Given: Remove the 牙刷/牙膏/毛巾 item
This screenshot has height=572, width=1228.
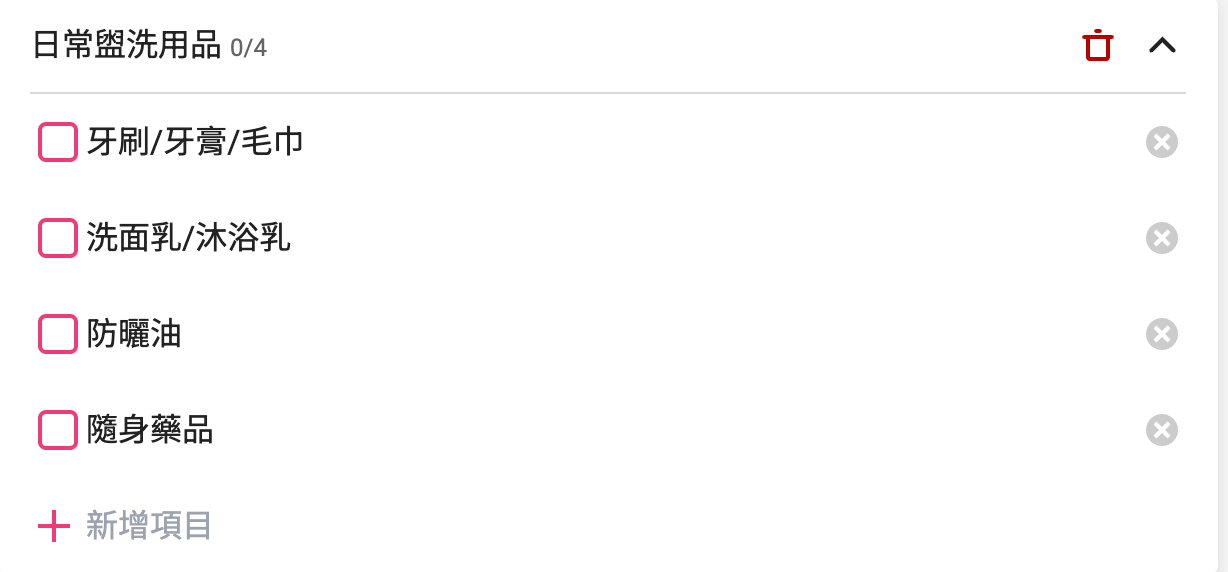Looking at the screenshot, I should [1161, 142].
